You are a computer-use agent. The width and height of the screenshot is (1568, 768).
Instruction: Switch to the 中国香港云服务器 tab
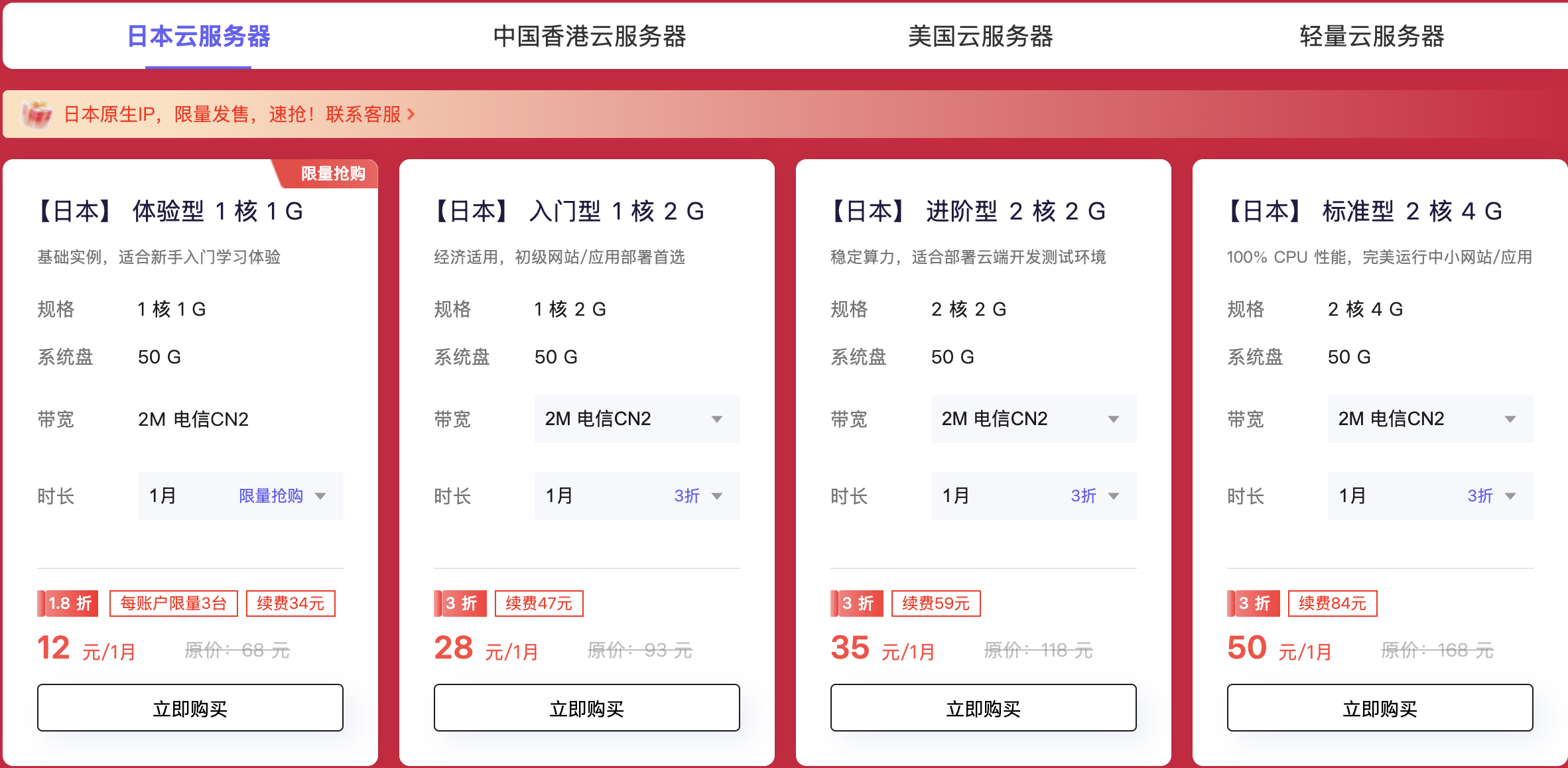[589, 36]
